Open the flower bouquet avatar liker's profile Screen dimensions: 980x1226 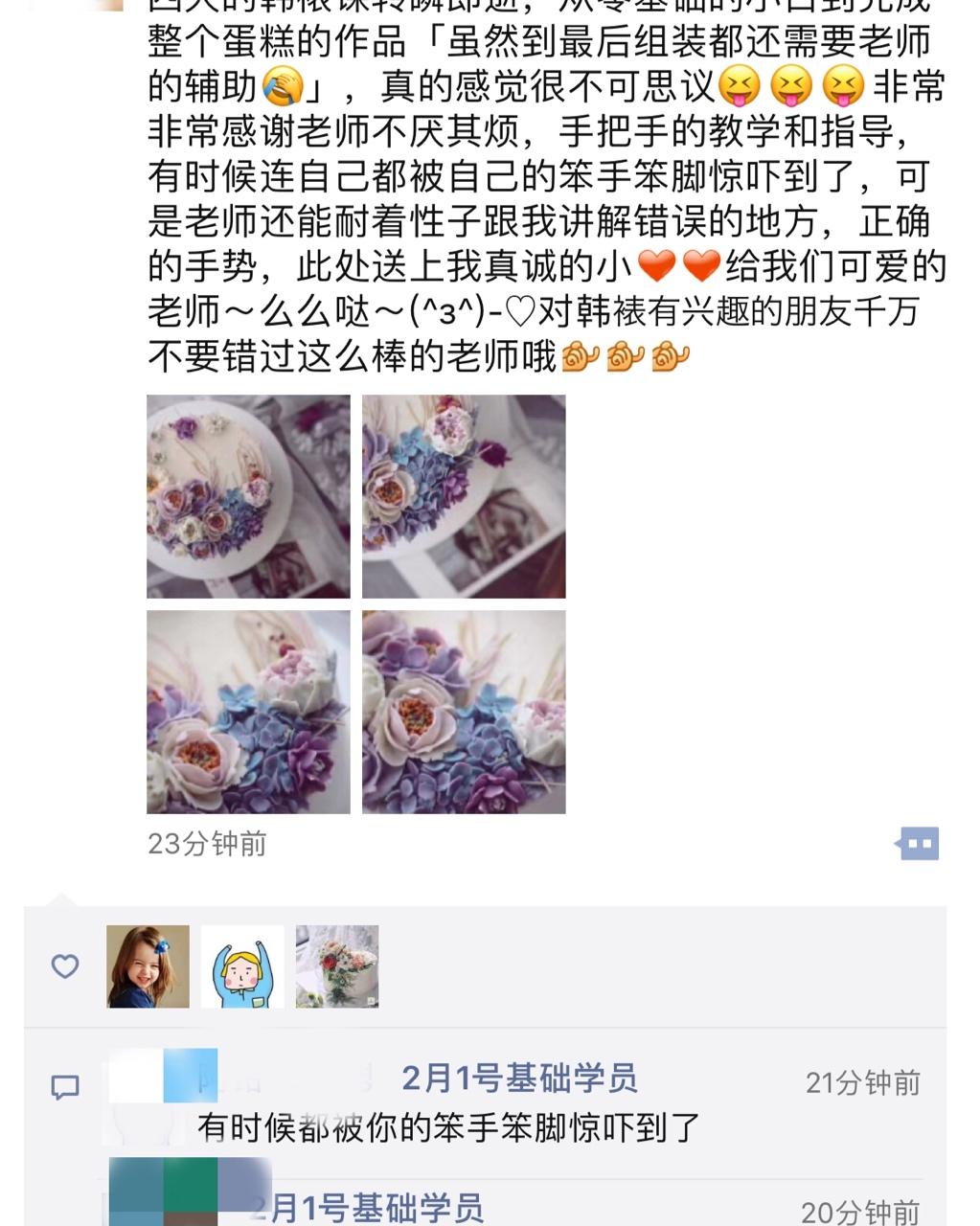337,965
